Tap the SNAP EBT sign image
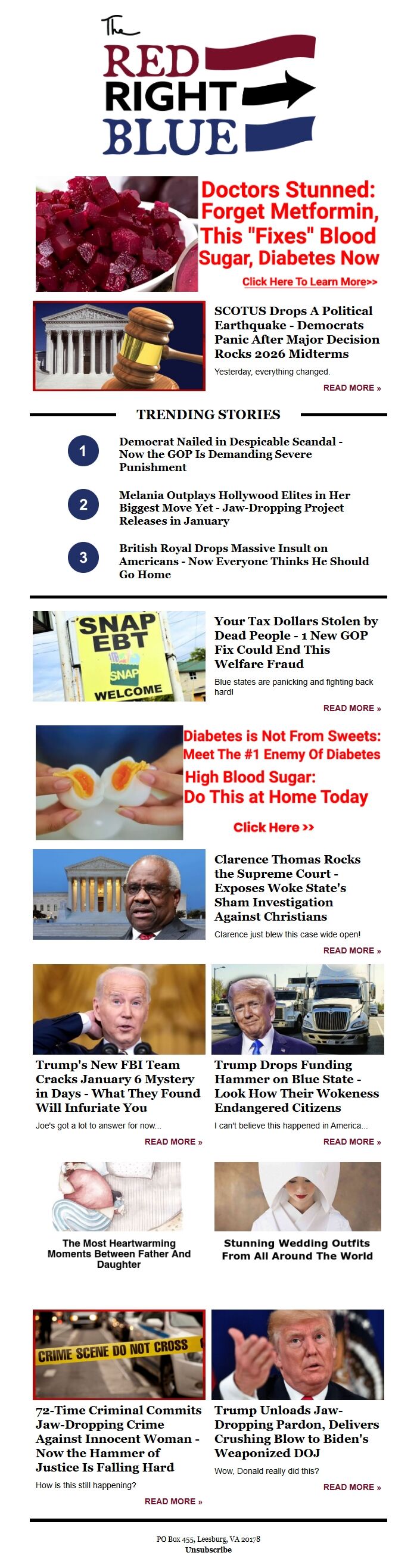The width and height of the screenshot is (417, 1568). 119,656
